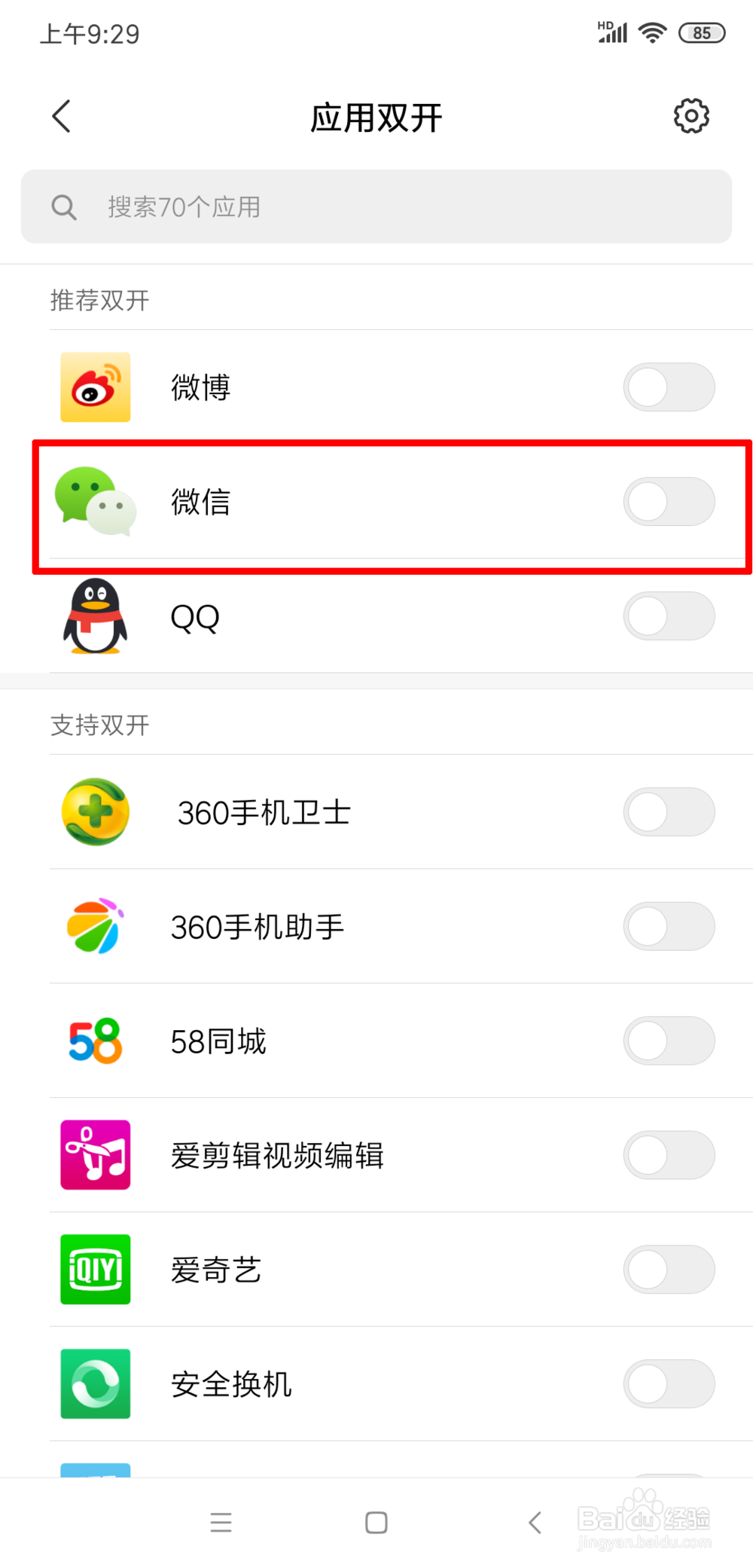
Task: Tap the Weibo app icon
Action: (95, 387)
